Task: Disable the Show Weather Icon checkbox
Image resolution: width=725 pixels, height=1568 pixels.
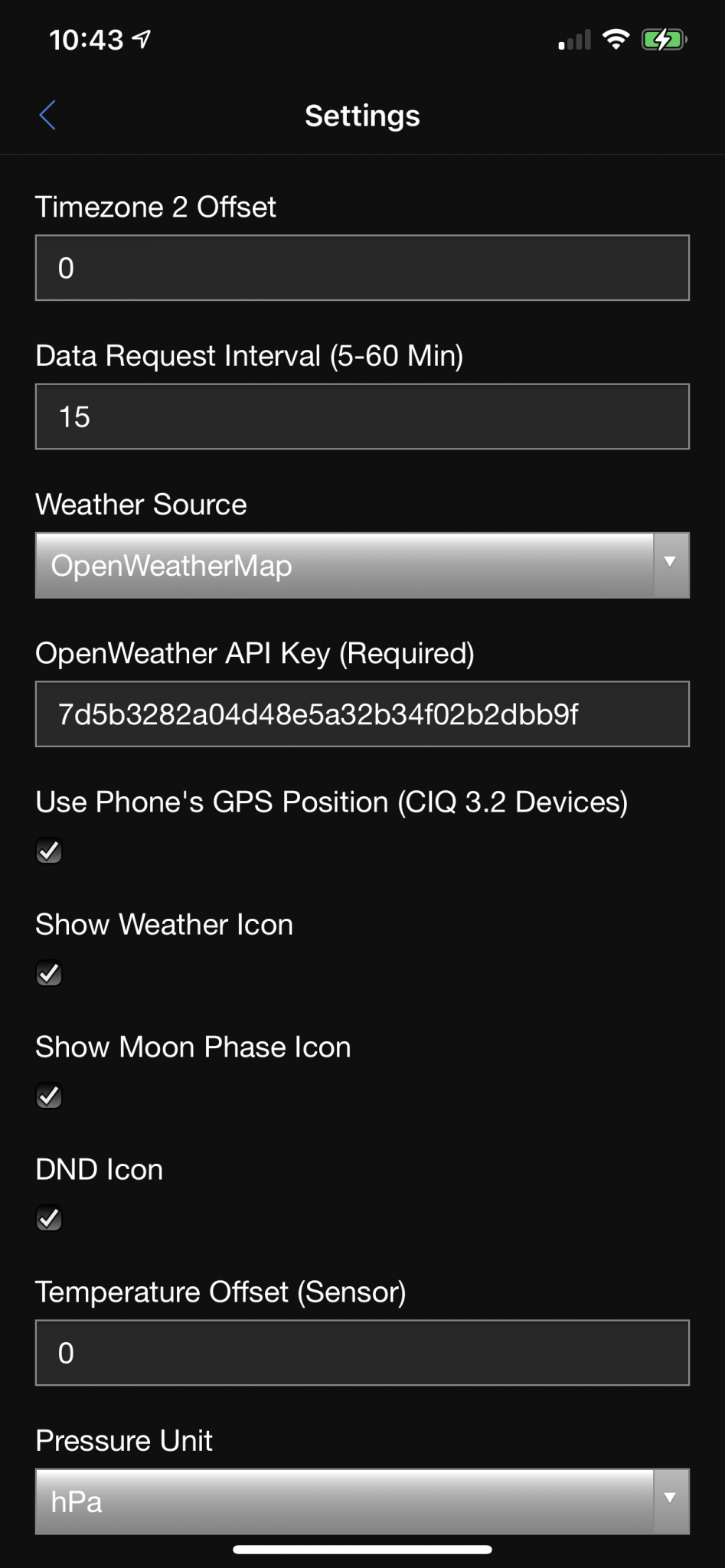Action: pyautogui.click(x=49, y=974)
